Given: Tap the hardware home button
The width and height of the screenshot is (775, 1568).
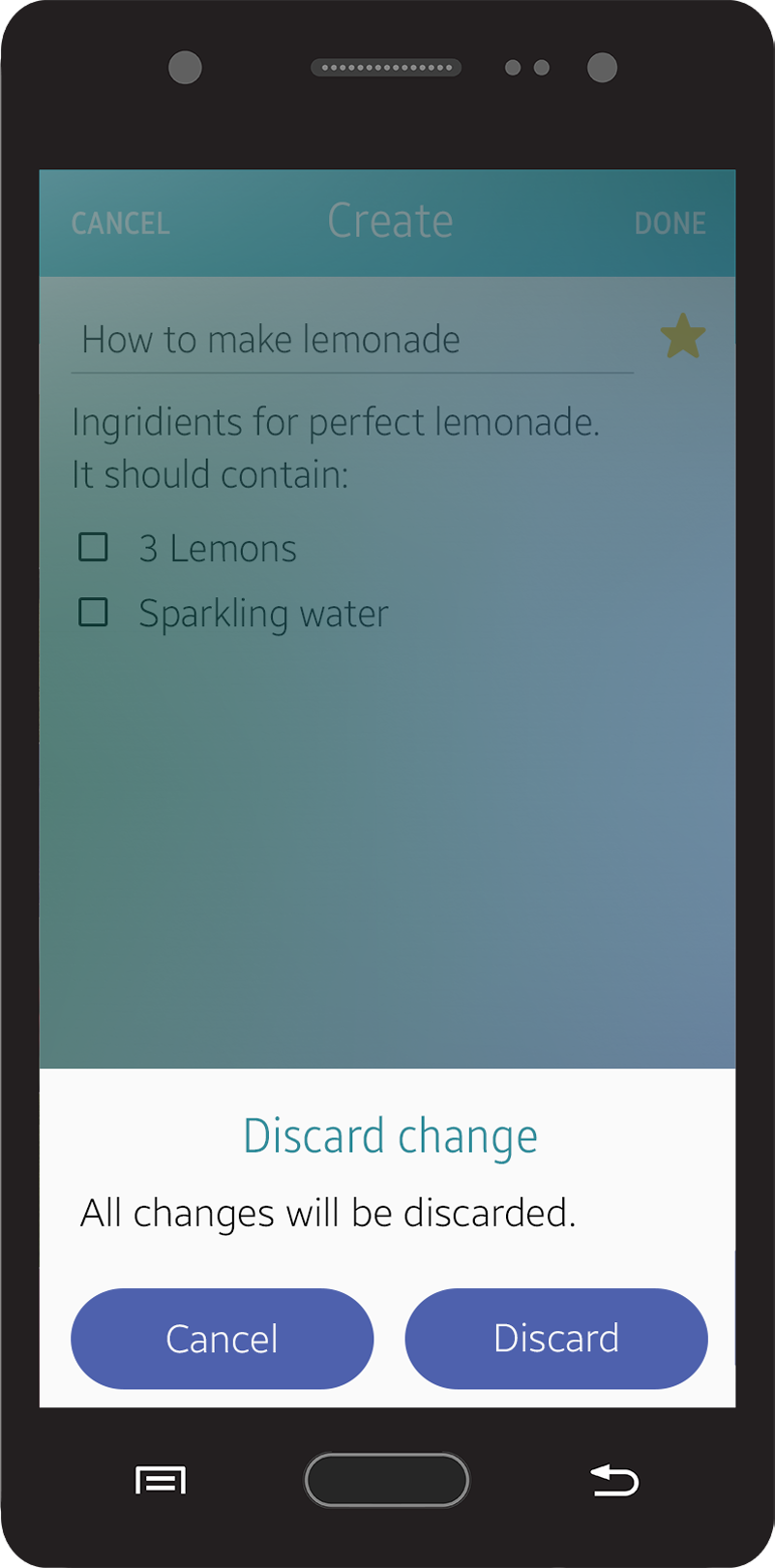Looking at the screenshot, I should pyautogui.click(x=387, y=1480).
